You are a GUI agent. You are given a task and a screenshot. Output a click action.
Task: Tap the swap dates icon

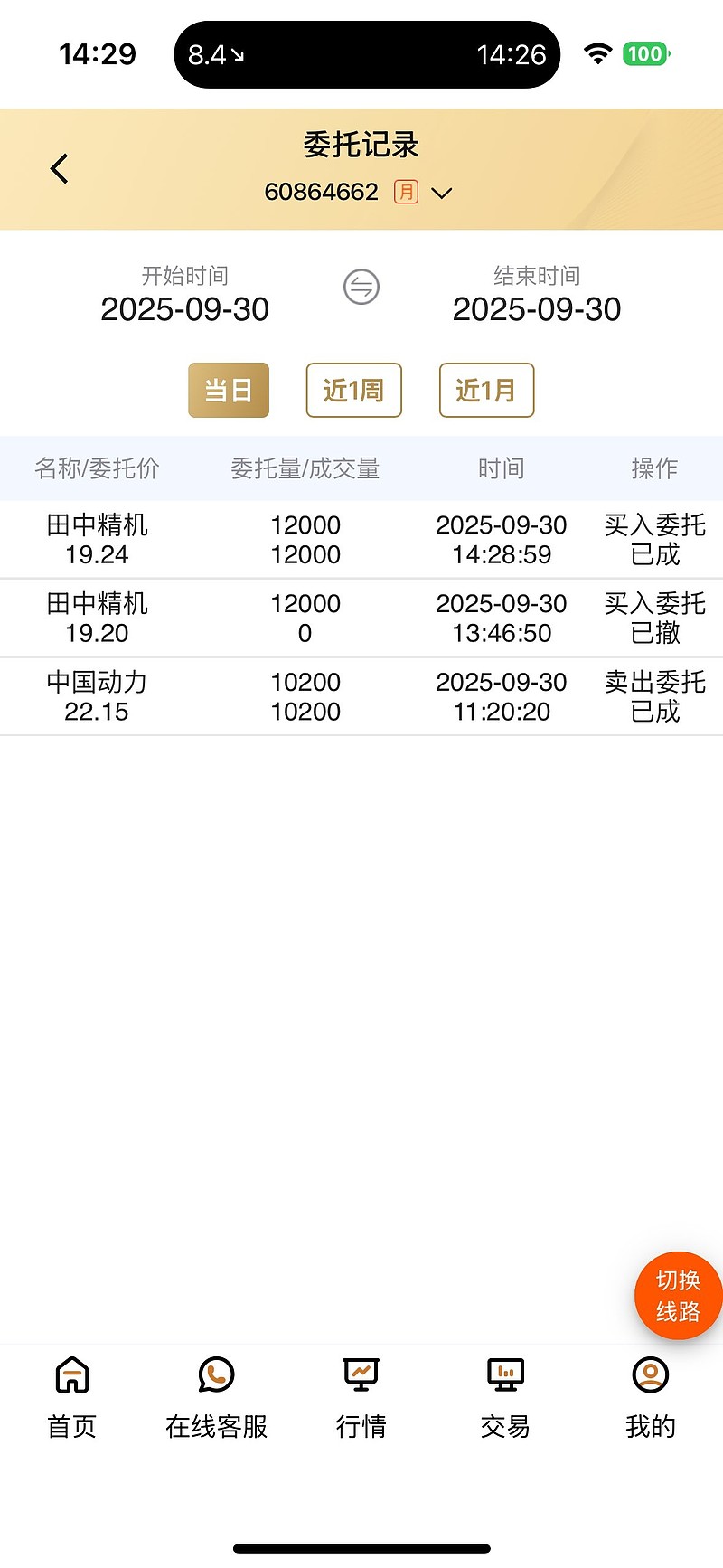[361, 288]
